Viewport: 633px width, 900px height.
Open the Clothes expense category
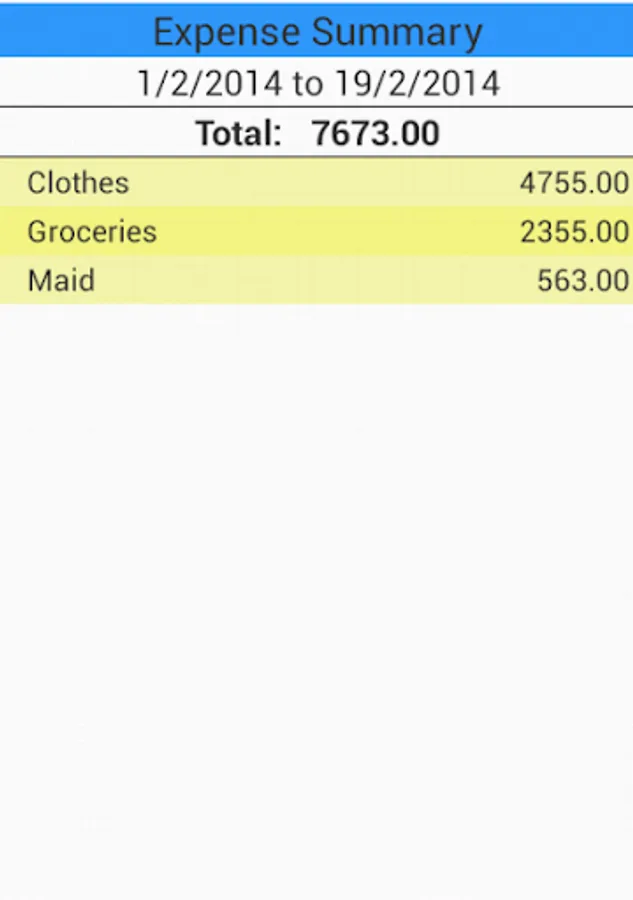[x=316, y=182]
